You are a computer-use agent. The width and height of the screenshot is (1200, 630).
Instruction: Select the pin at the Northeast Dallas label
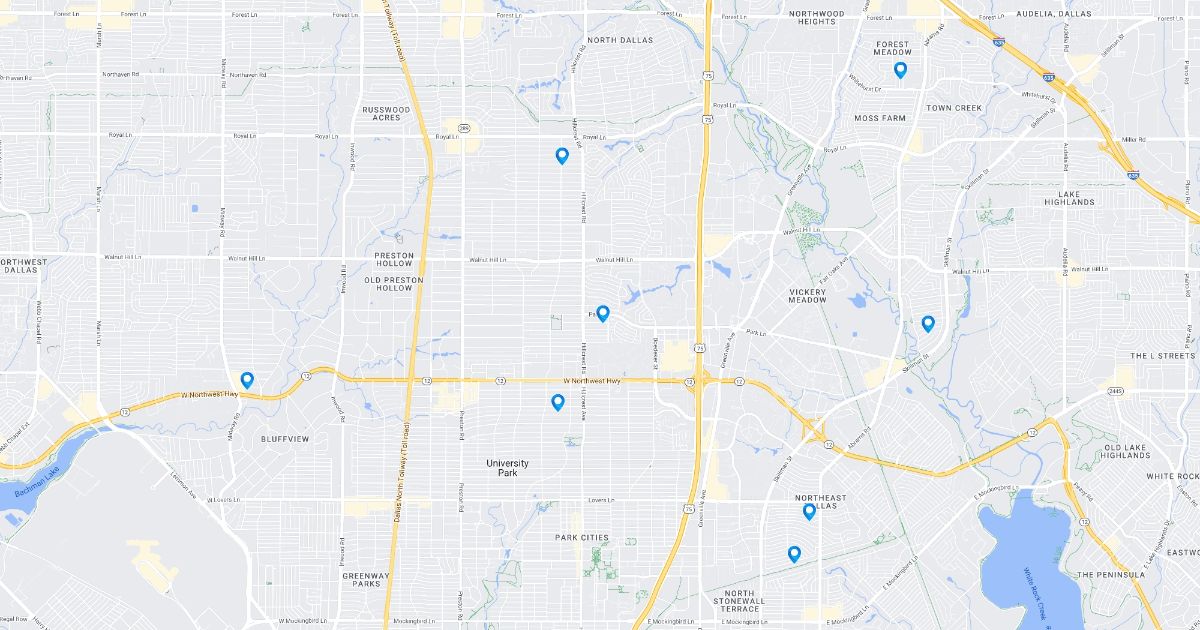(x=809, y=511)
